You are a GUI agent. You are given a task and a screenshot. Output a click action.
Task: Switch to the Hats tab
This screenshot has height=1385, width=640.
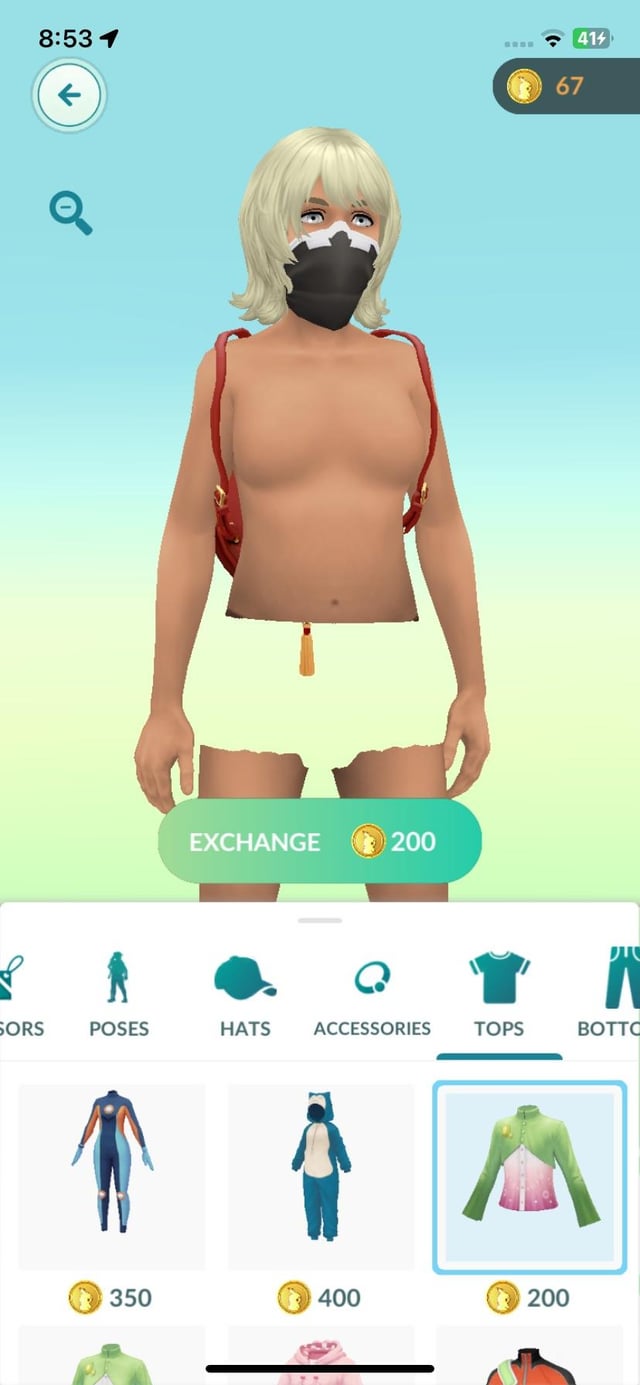pyautogui.click(x=245, y=993)
